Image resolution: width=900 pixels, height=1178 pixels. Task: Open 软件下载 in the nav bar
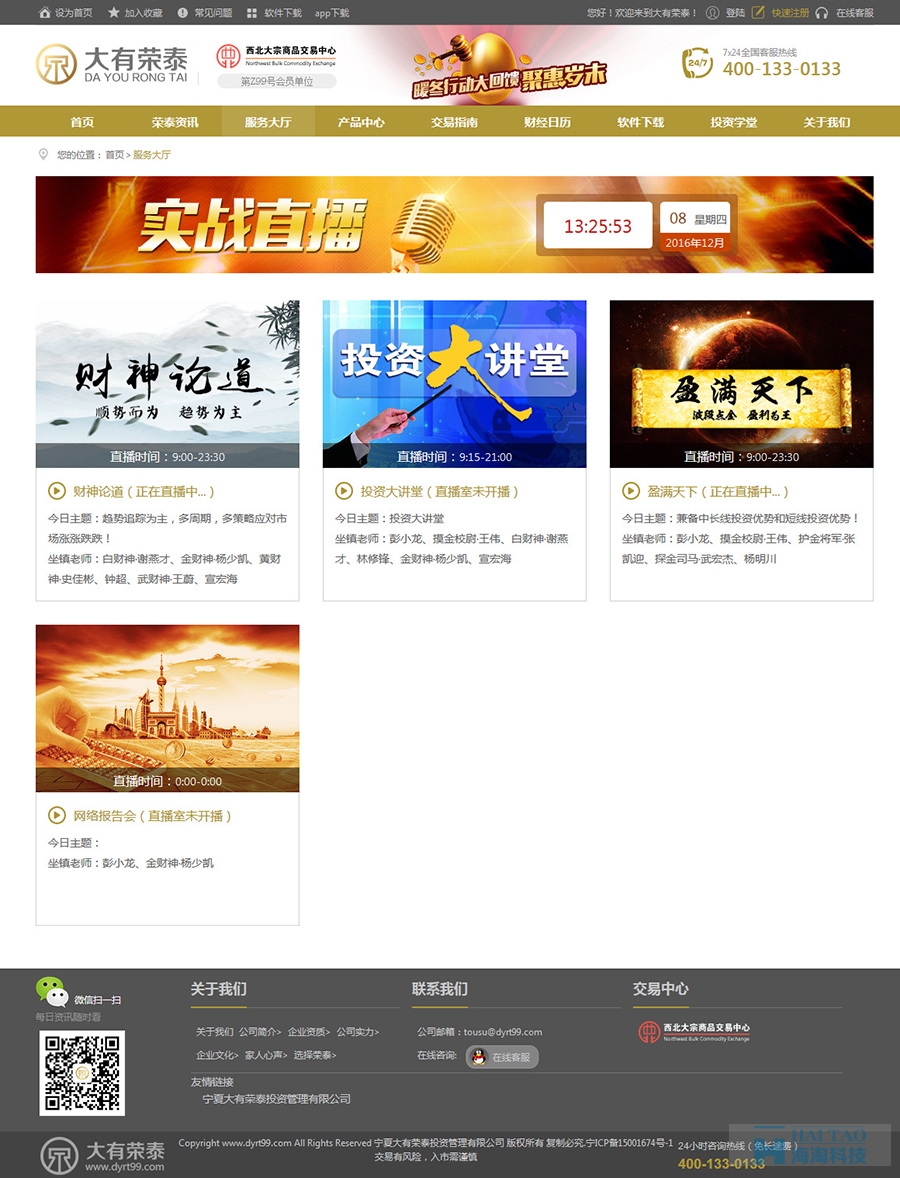pyautogui.click(x=640, y=122)
